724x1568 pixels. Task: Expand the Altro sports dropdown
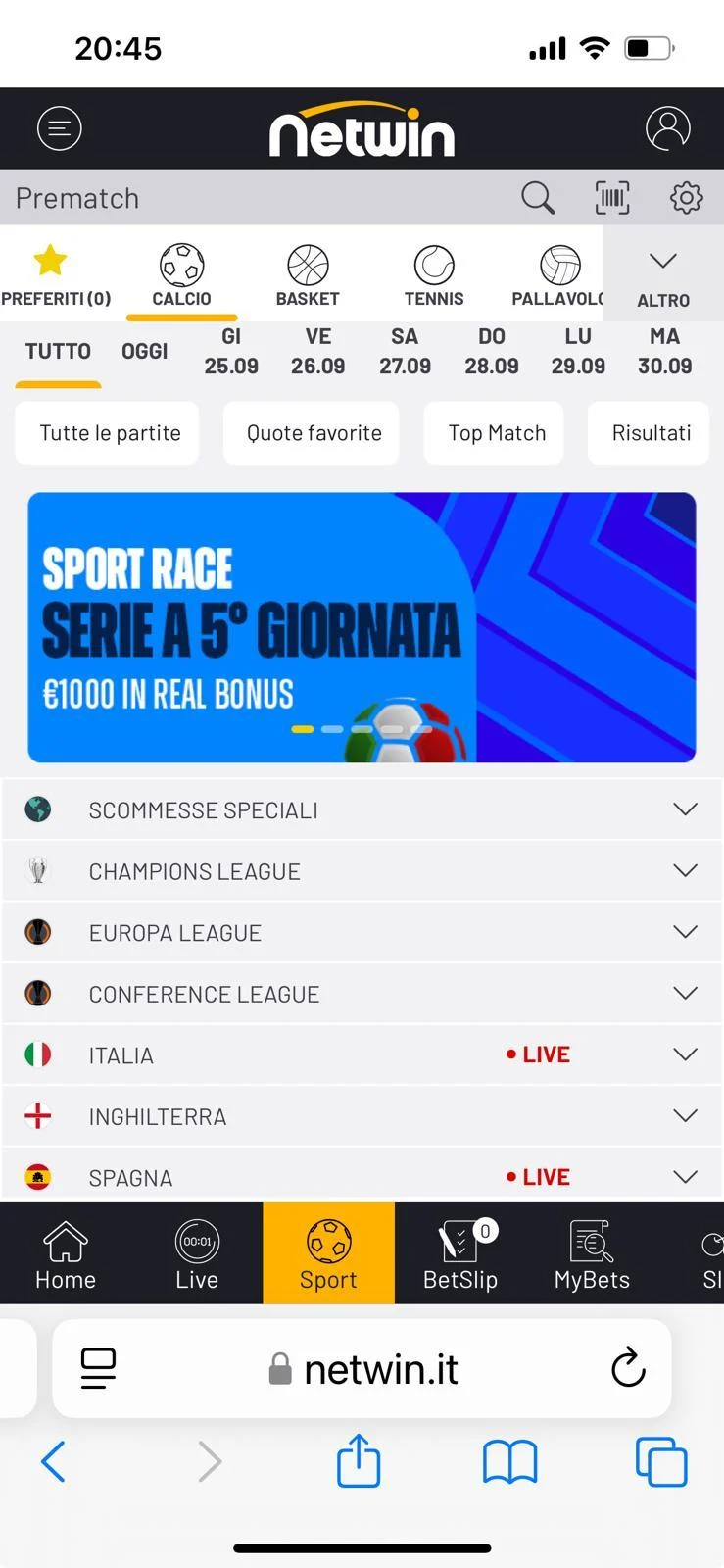click(663, 275)
